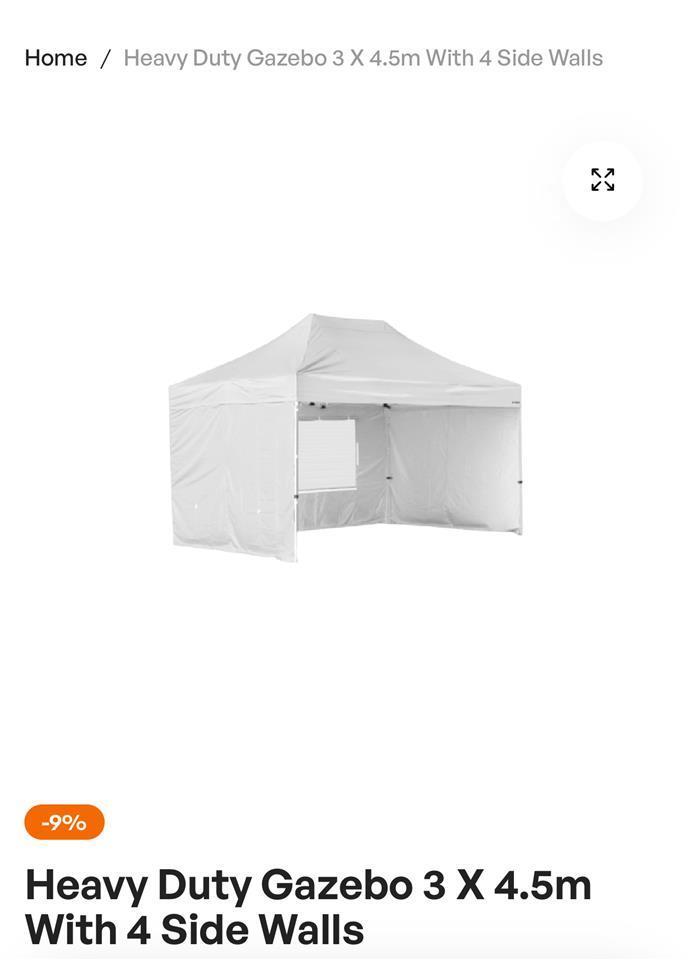Screen dimensions: 691x960
Task: Go to Home via breadcrumb link
Action: click(x=56, y=58)
